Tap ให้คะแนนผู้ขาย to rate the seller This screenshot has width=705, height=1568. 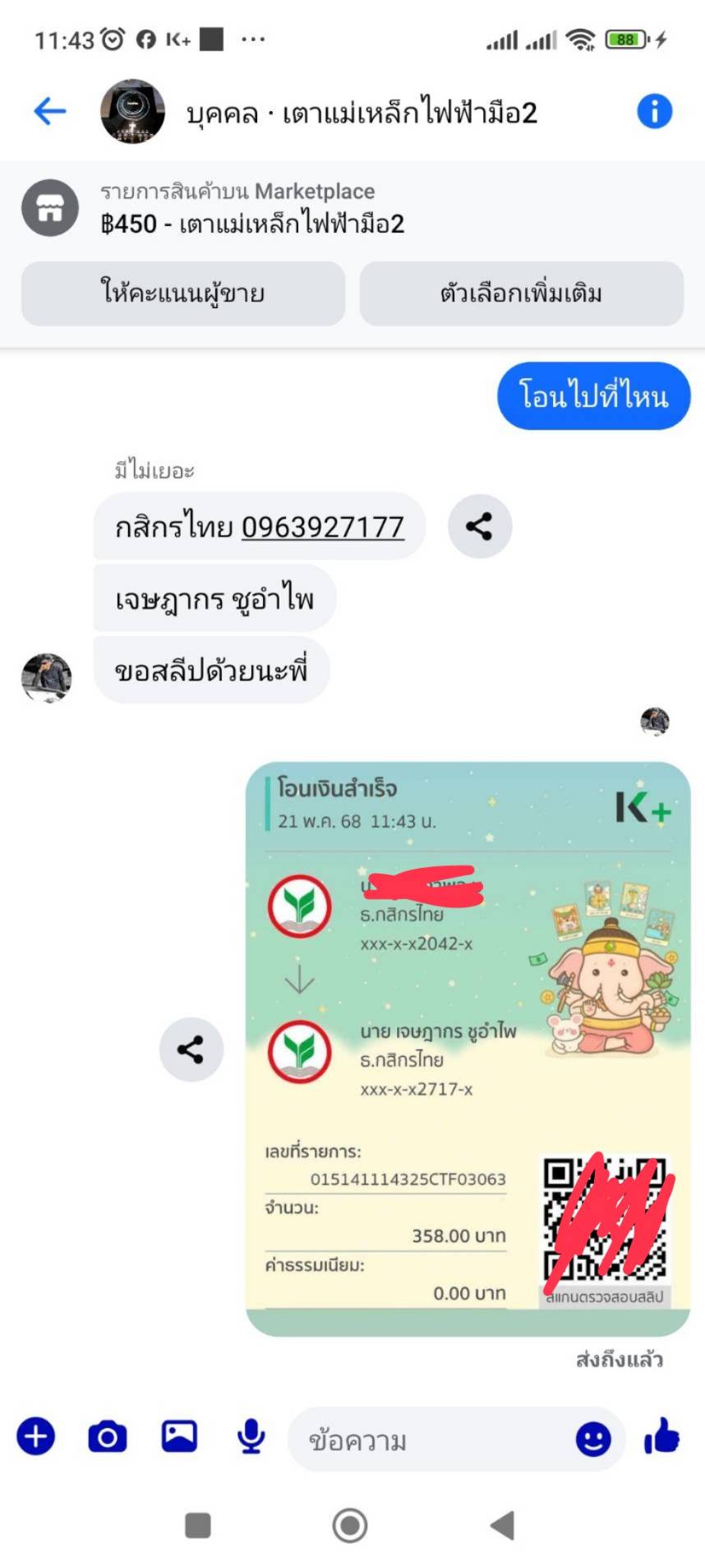coord(182,293)
